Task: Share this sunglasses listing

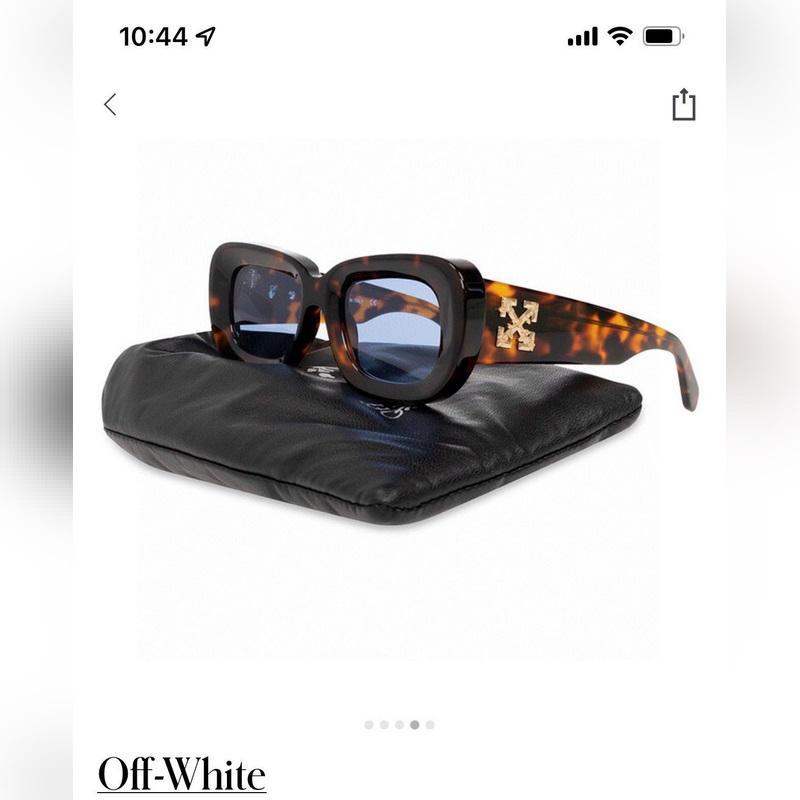Action: tap(683, 104)
